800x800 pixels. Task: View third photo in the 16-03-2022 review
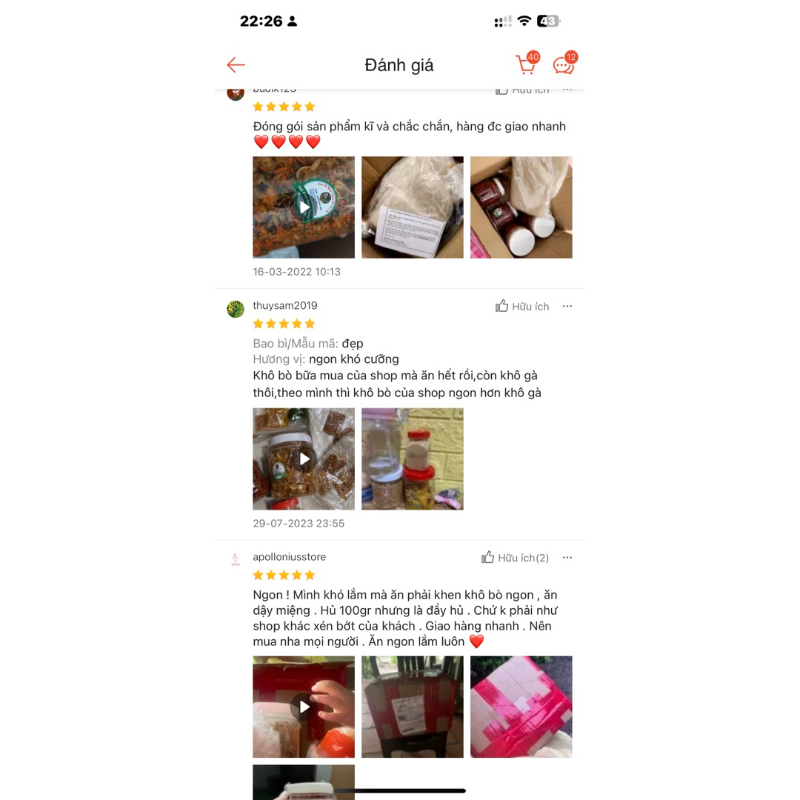521,207
